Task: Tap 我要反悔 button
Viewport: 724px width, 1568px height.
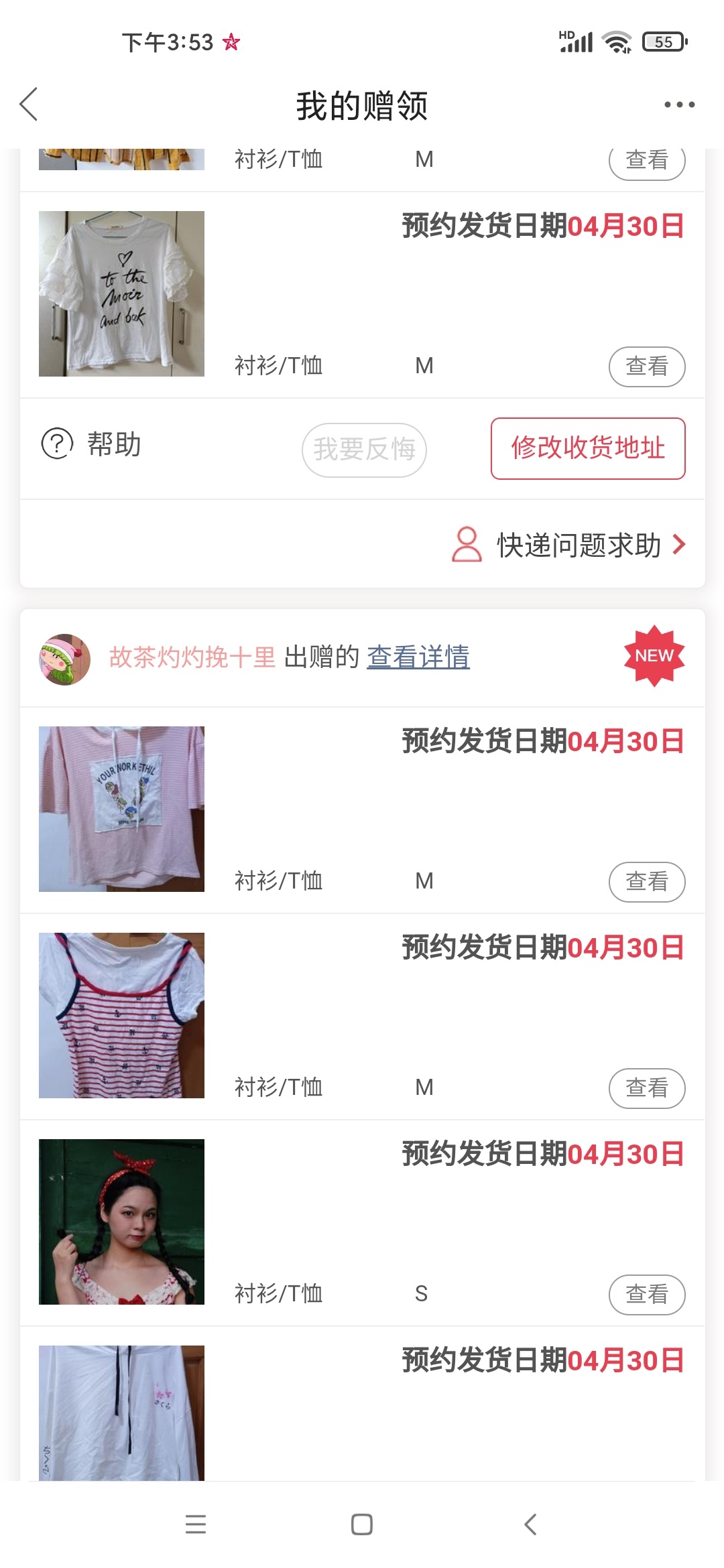Action: pos(364,450)
